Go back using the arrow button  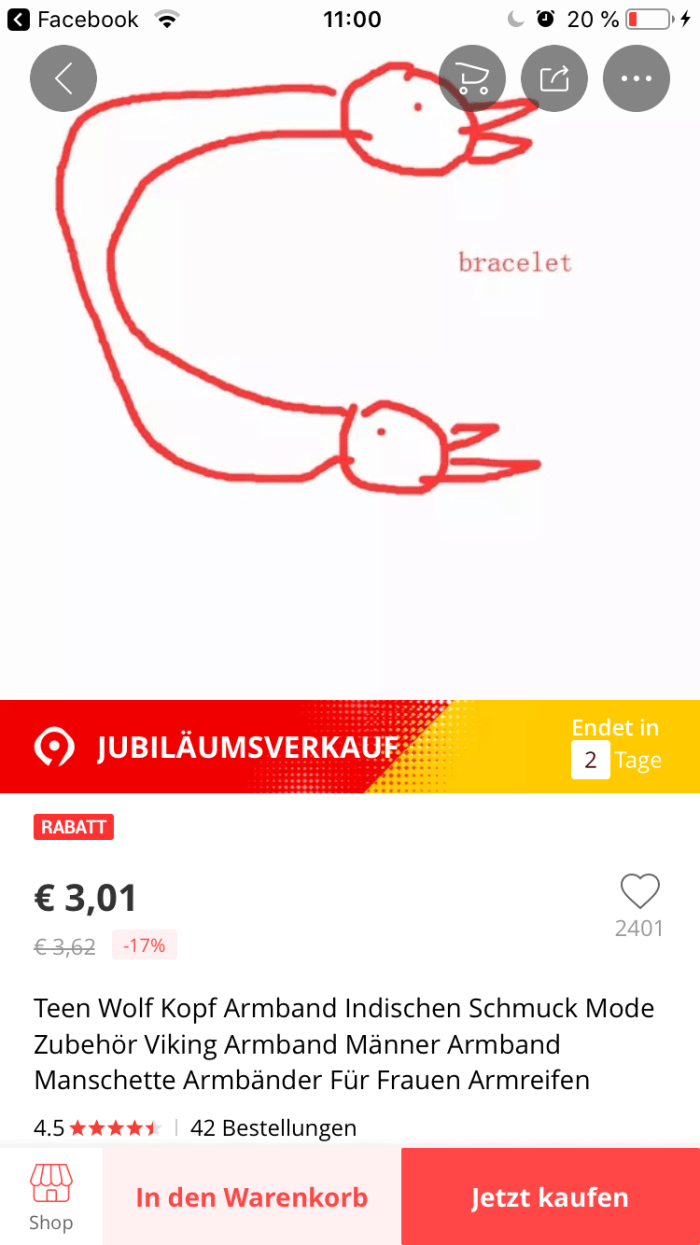tap(63, 78)
